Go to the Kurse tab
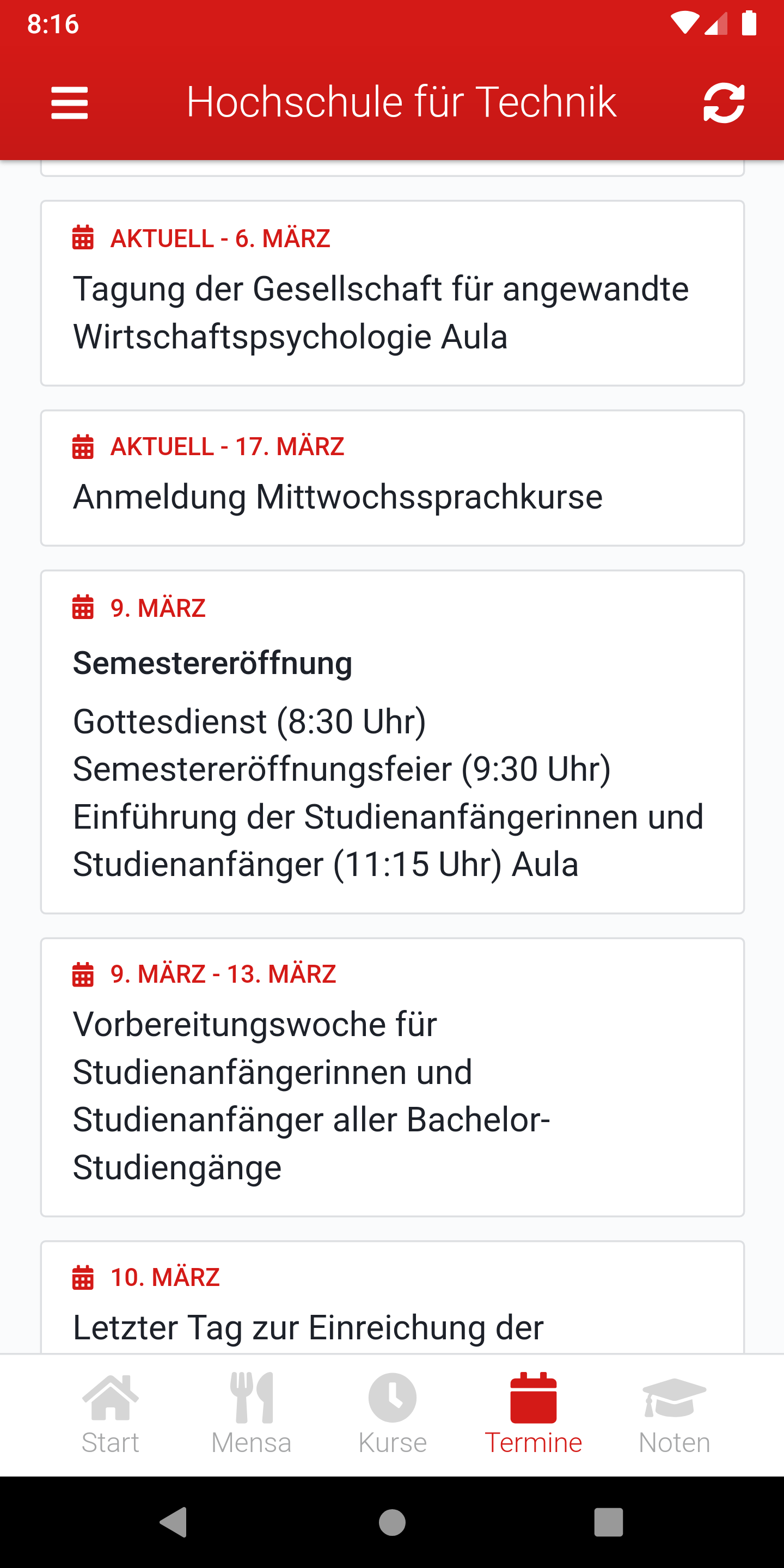This screenshot has width=784, height=1568. [x=393, y=1414]
